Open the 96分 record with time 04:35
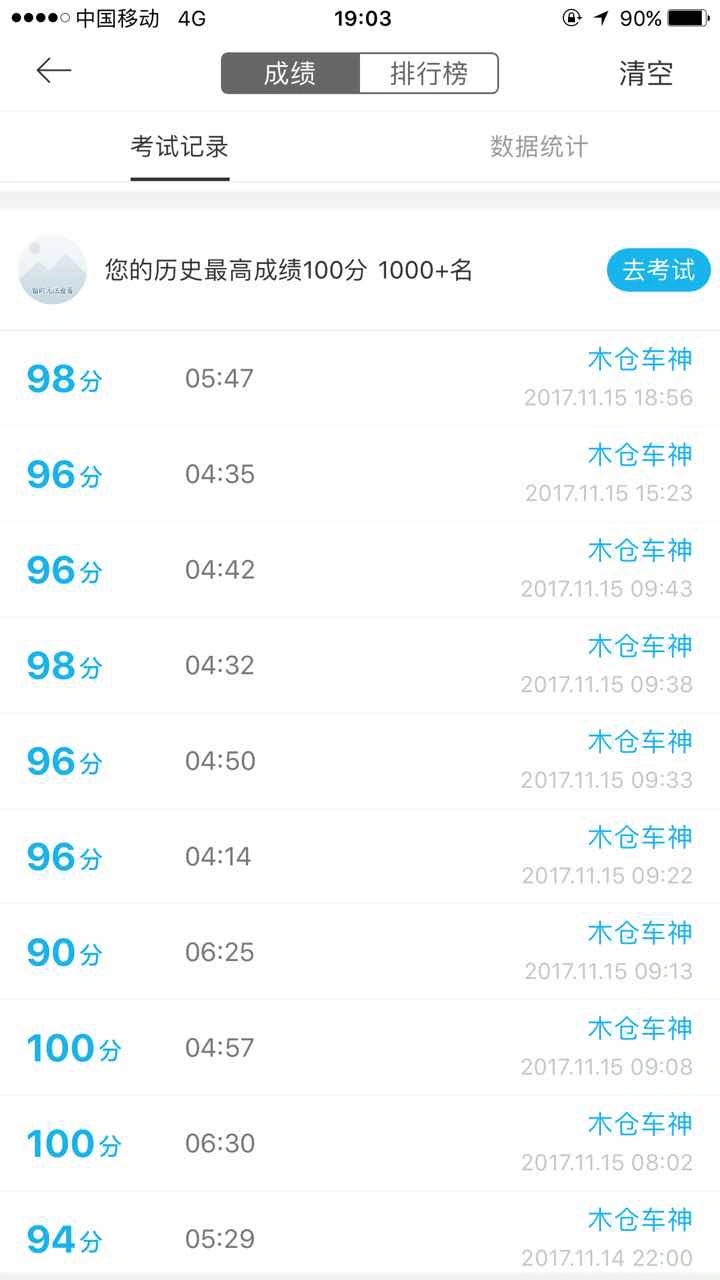Image resolution: width=720 pixels, height=1280 pixels. click(x=360, y=474)
